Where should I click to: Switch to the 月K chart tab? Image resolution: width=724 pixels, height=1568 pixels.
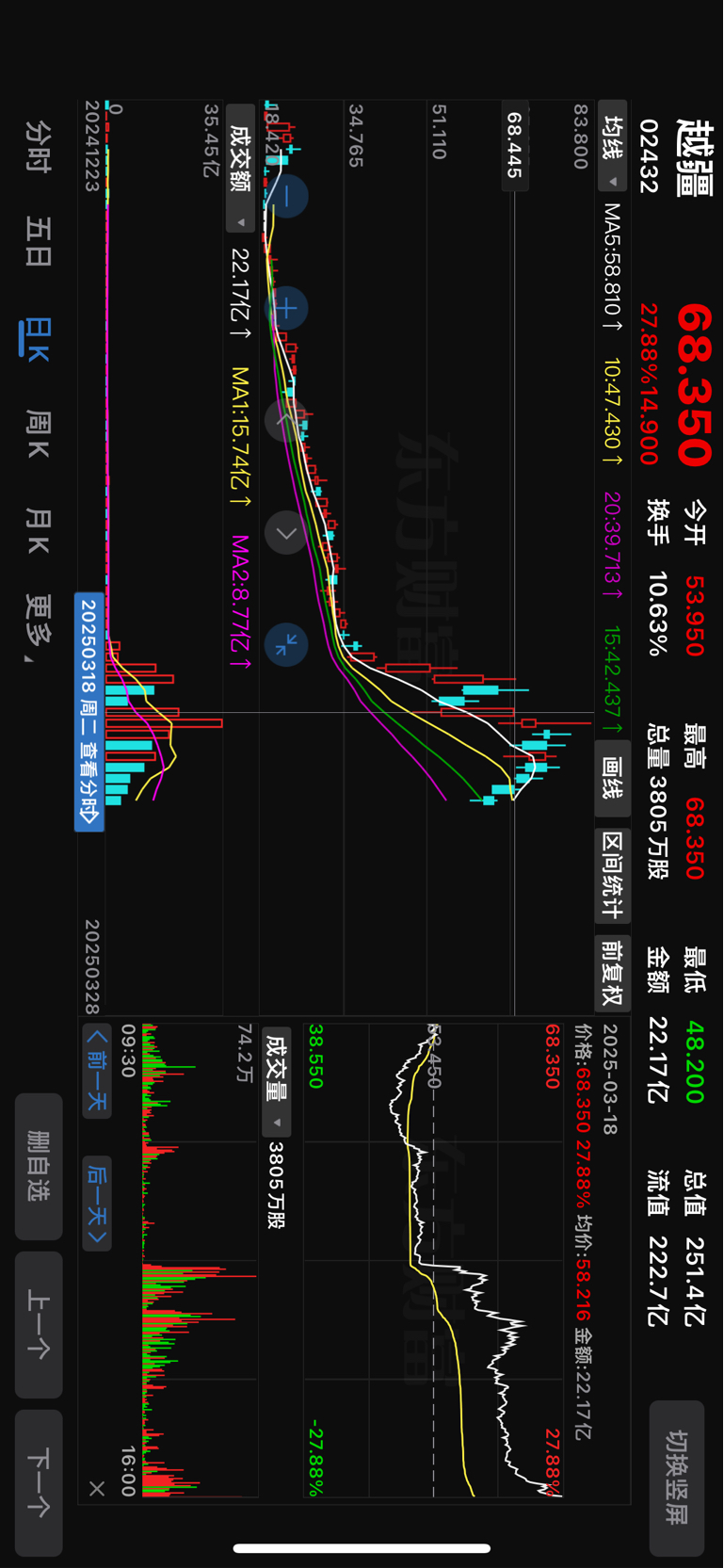(38, 530)
